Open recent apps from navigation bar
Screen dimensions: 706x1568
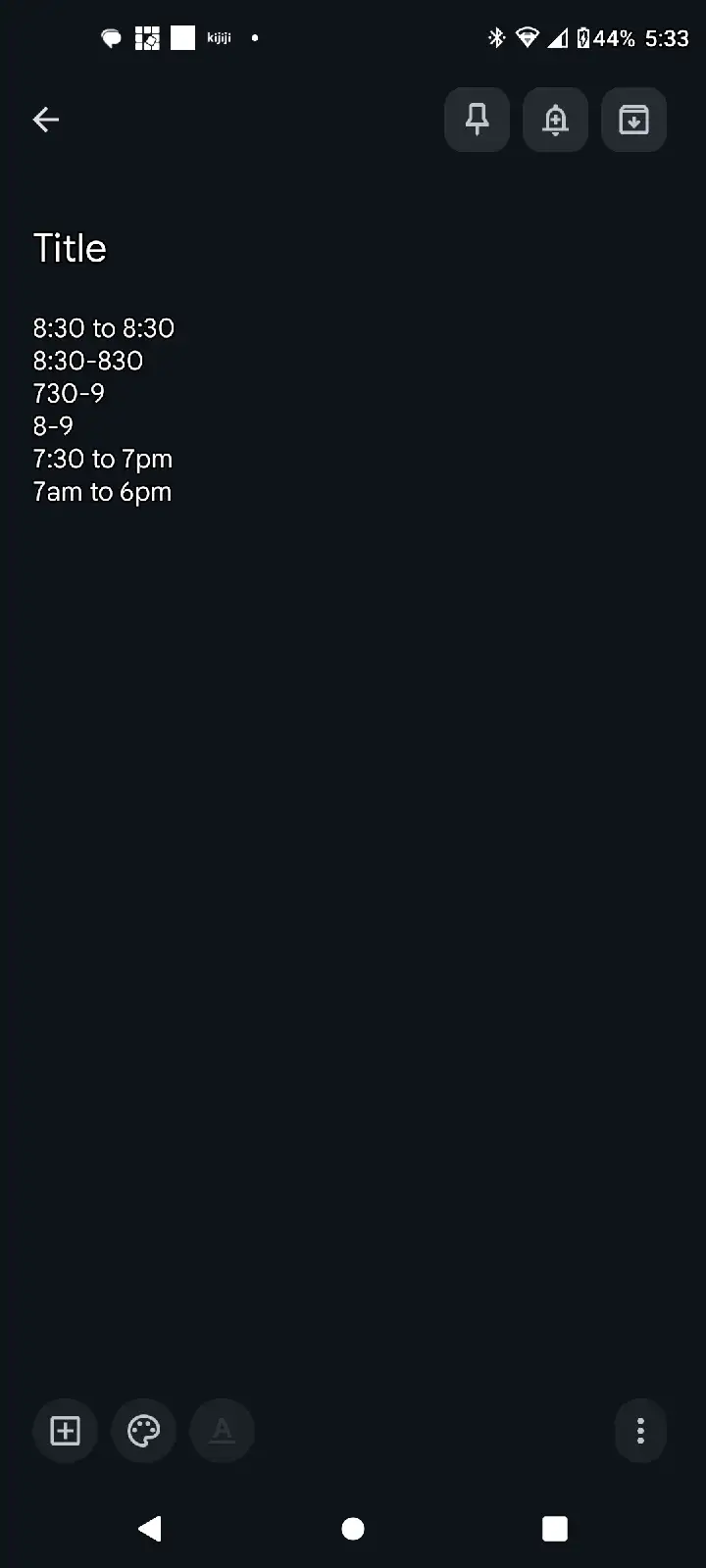[555, 1529]
